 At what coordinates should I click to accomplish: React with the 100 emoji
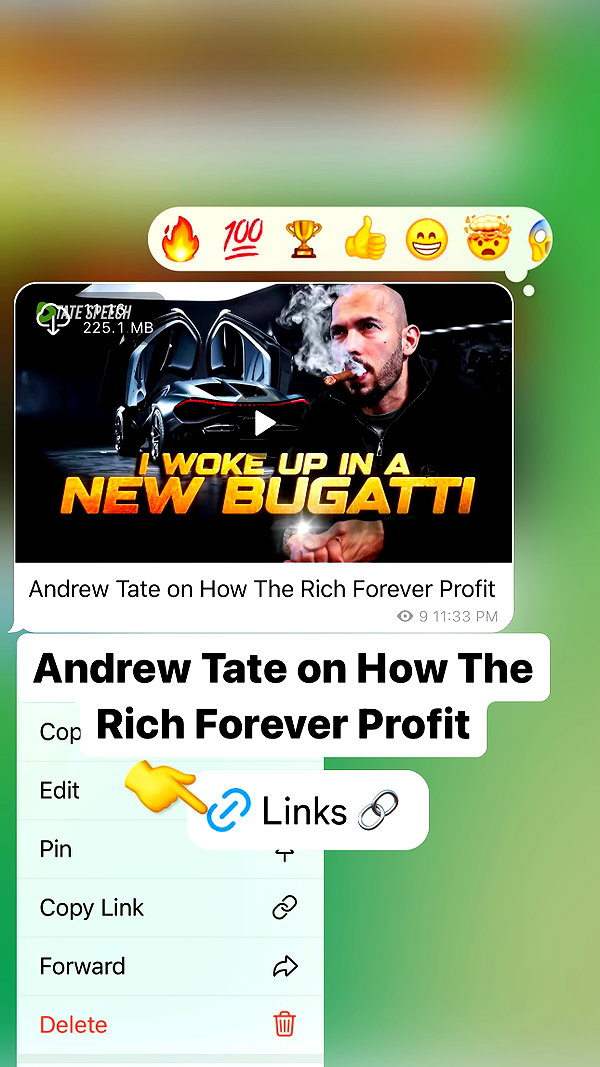243,239
